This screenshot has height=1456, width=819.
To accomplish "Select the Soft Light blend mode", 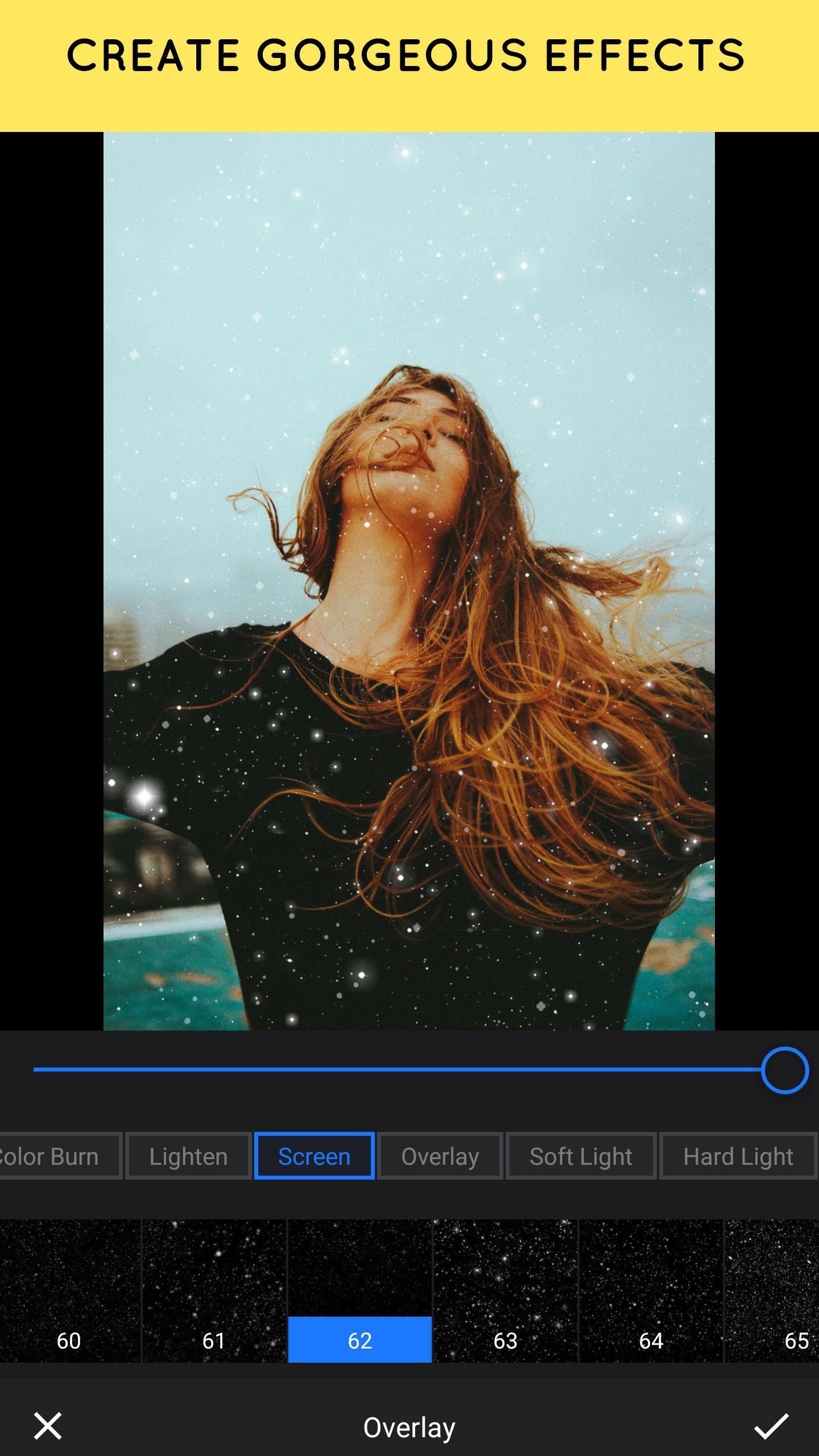I will (x=581, y=1156).
